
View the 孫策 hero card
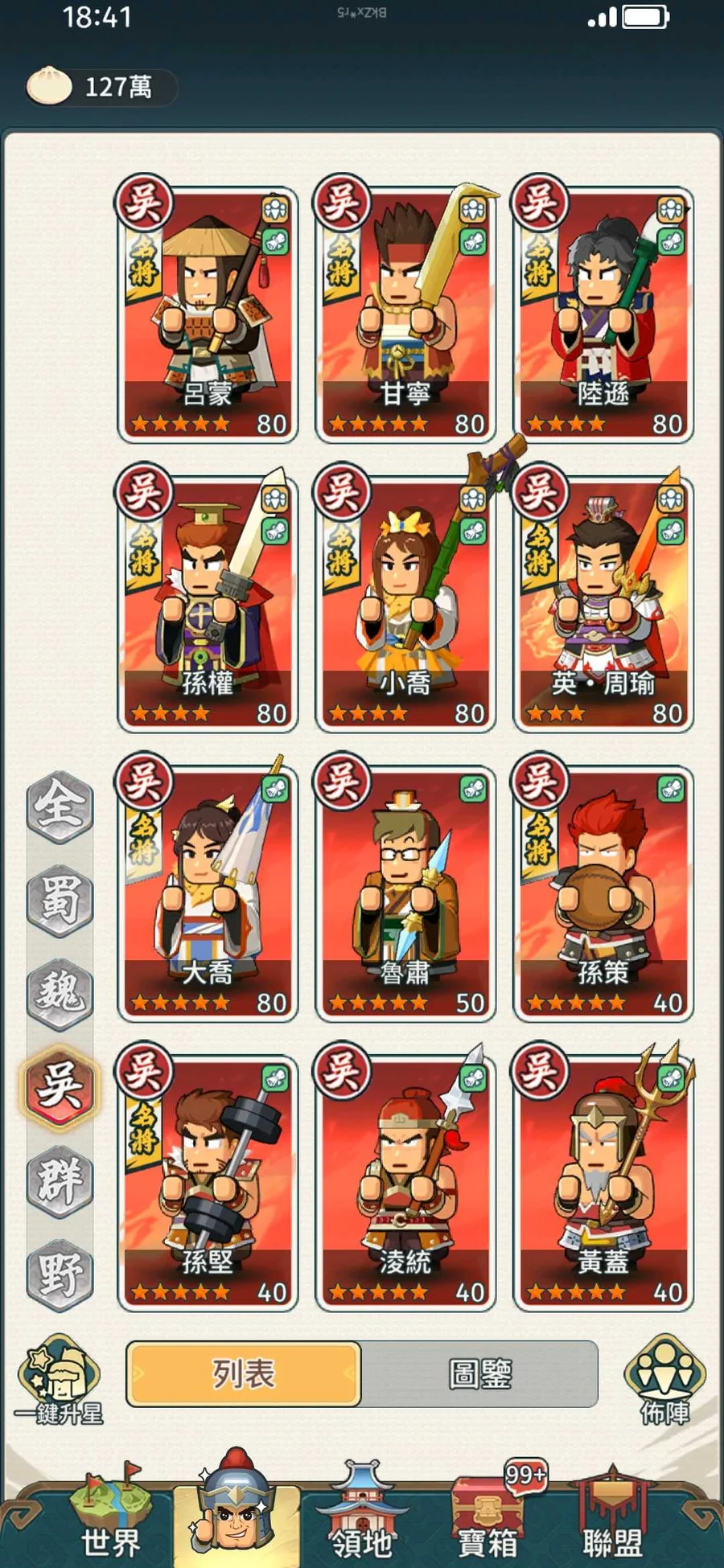pos(603,894)
